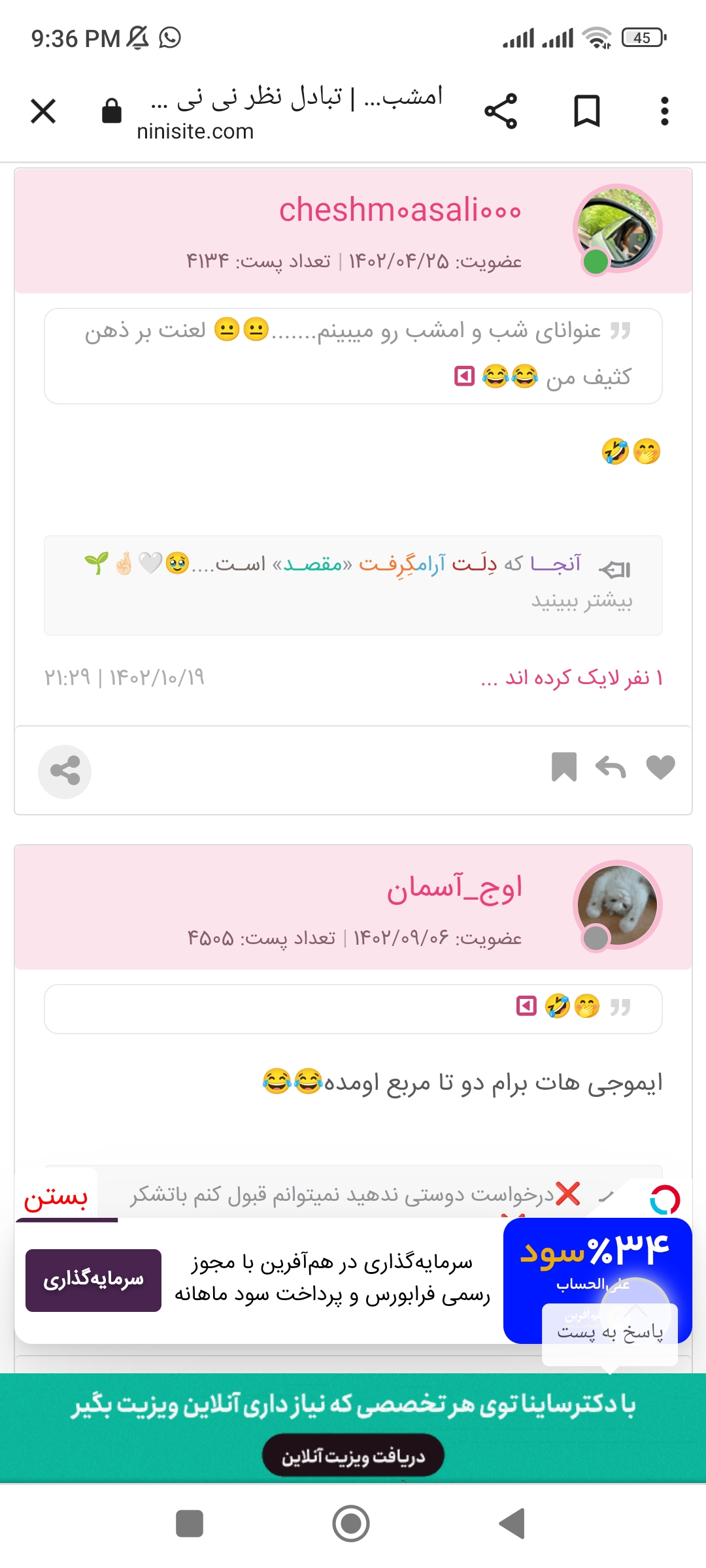The width and height of the screenshot is (706, 1568).
Task: Save cheshm°asali°°° post with bookmark icon
Action: [563, 767]
